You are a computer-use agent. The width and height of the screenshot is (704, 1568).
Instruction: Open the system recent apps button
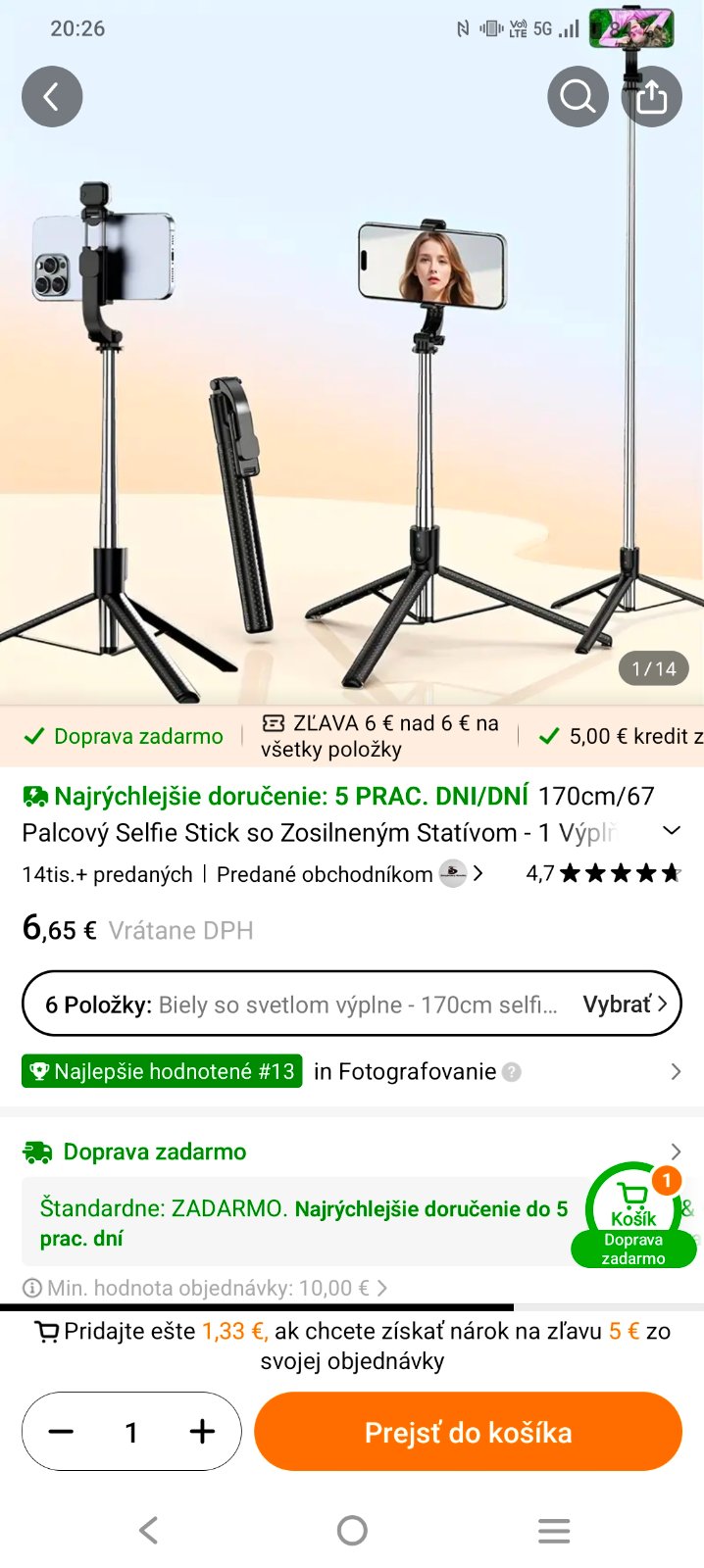click(x=554, y=1530)
